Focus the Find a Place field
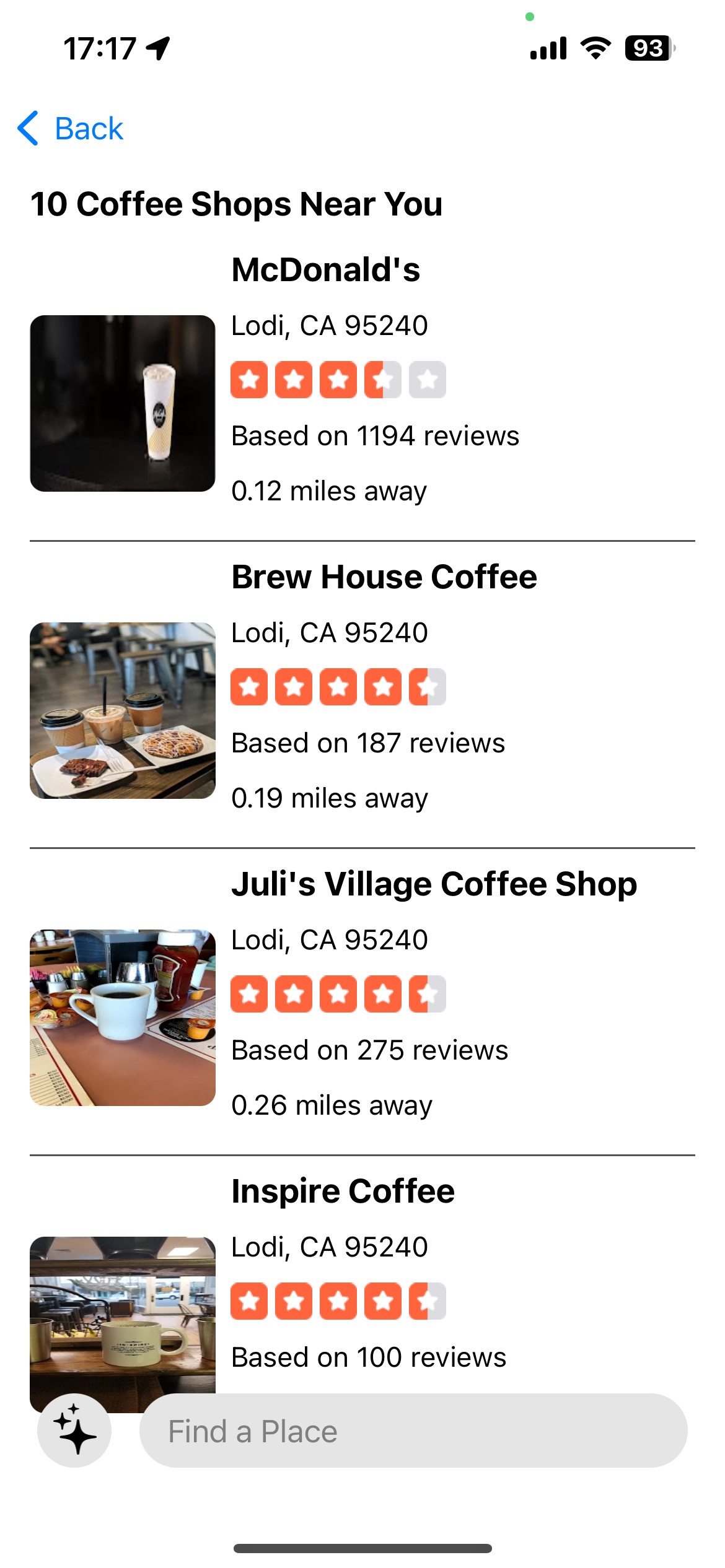This screenshot has width=725, height=1568. [x=413, y=1431]
